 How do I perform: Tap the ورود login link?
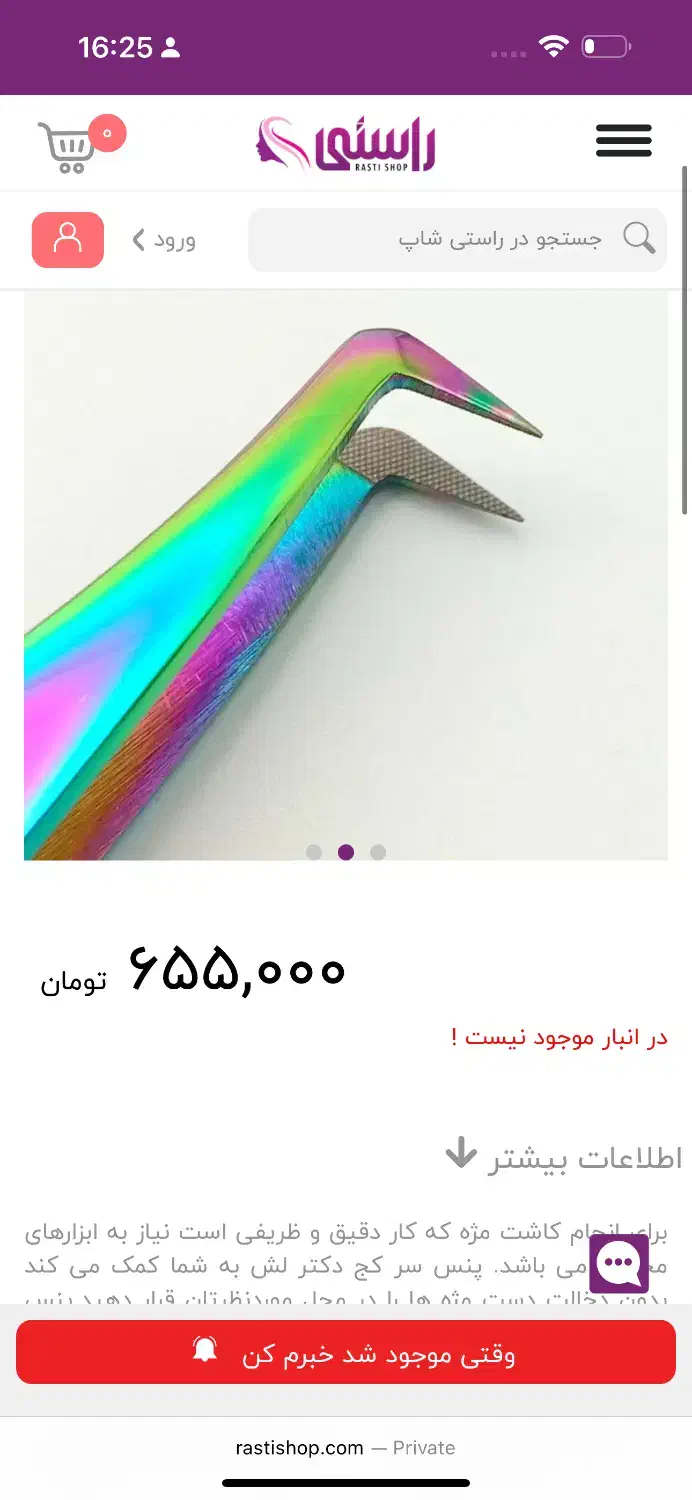pos(164,240)
